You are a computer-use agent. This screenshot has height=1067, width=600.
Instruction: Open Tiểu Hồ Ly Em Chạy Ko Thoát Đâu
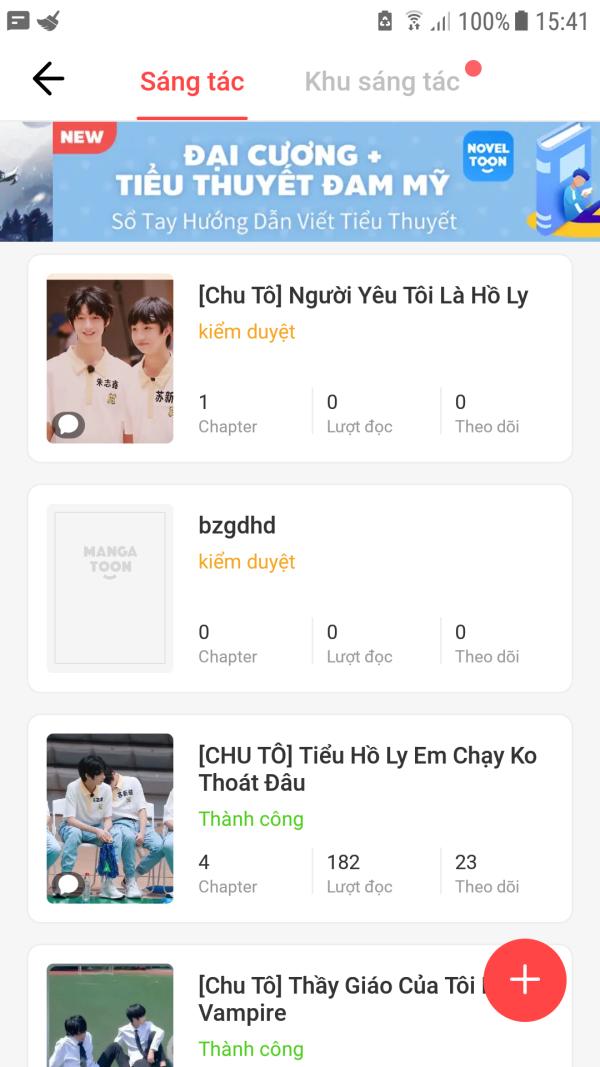tap(367, 769)
